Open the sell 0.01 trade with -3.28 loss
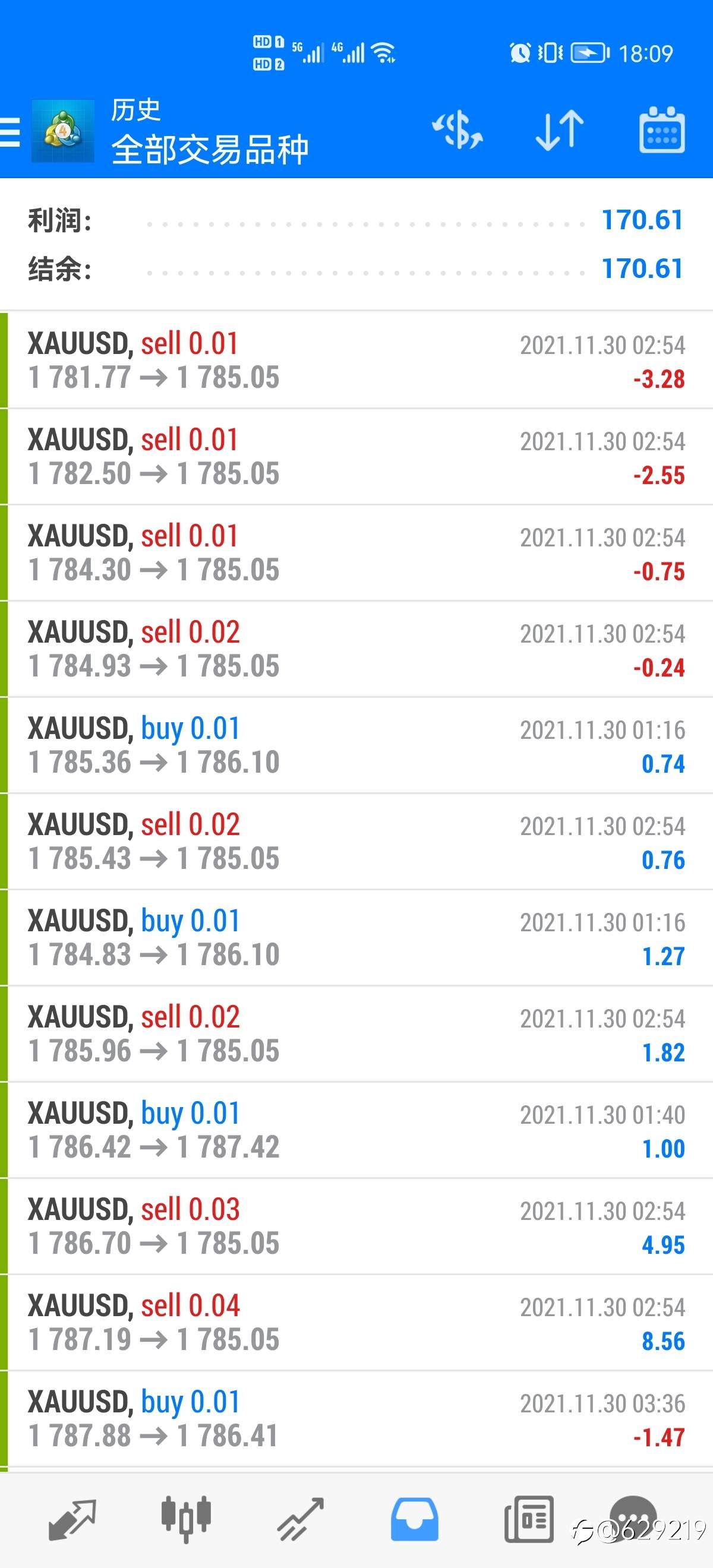The width and height of the screenshot is (713, 1568). (356, 360)
